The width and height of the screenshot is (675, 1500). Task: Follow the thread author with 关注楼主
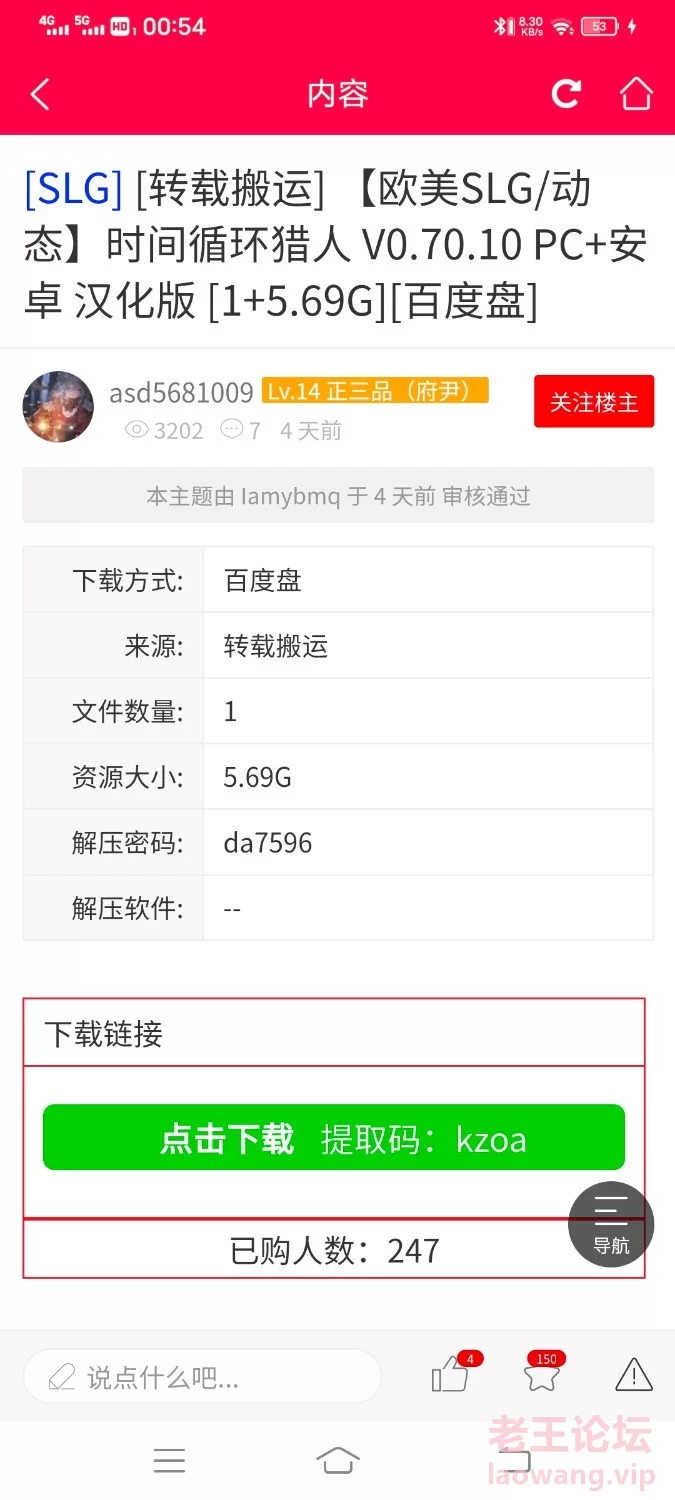click(x=594, y=402)
